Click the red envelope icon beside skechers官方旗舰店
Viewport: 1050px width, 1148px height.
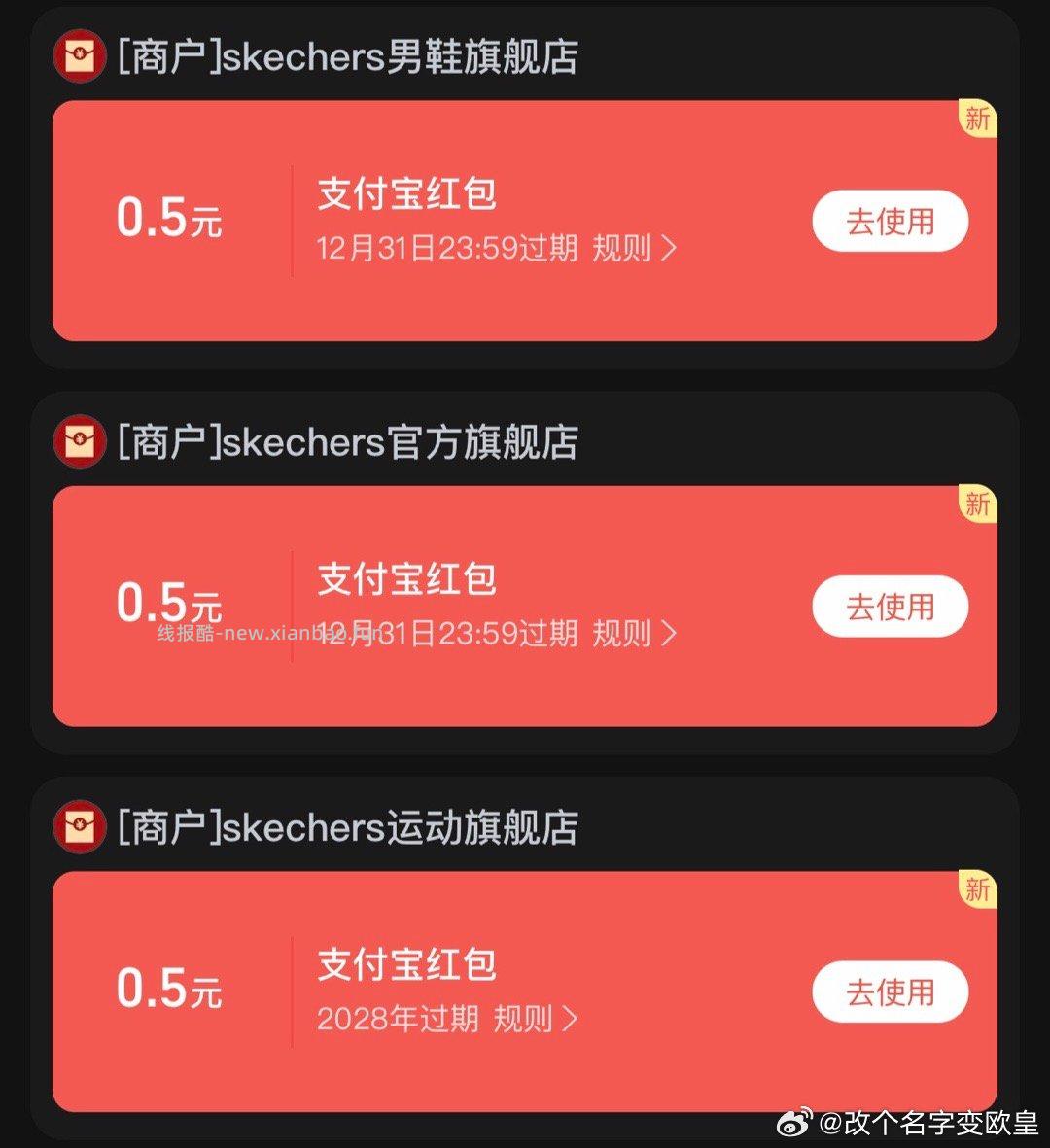[79, 441]
